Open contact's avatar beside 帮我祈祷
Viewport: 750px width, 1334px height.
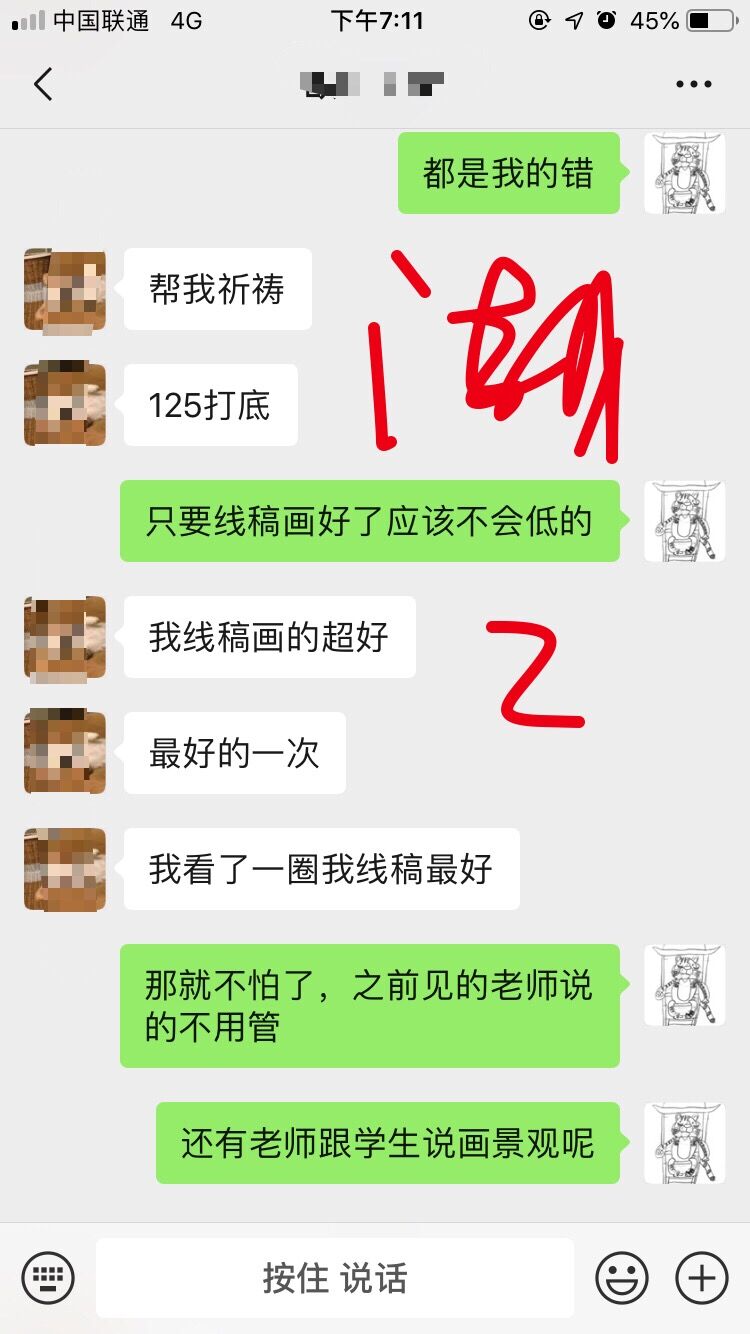(x=65, y=290)
